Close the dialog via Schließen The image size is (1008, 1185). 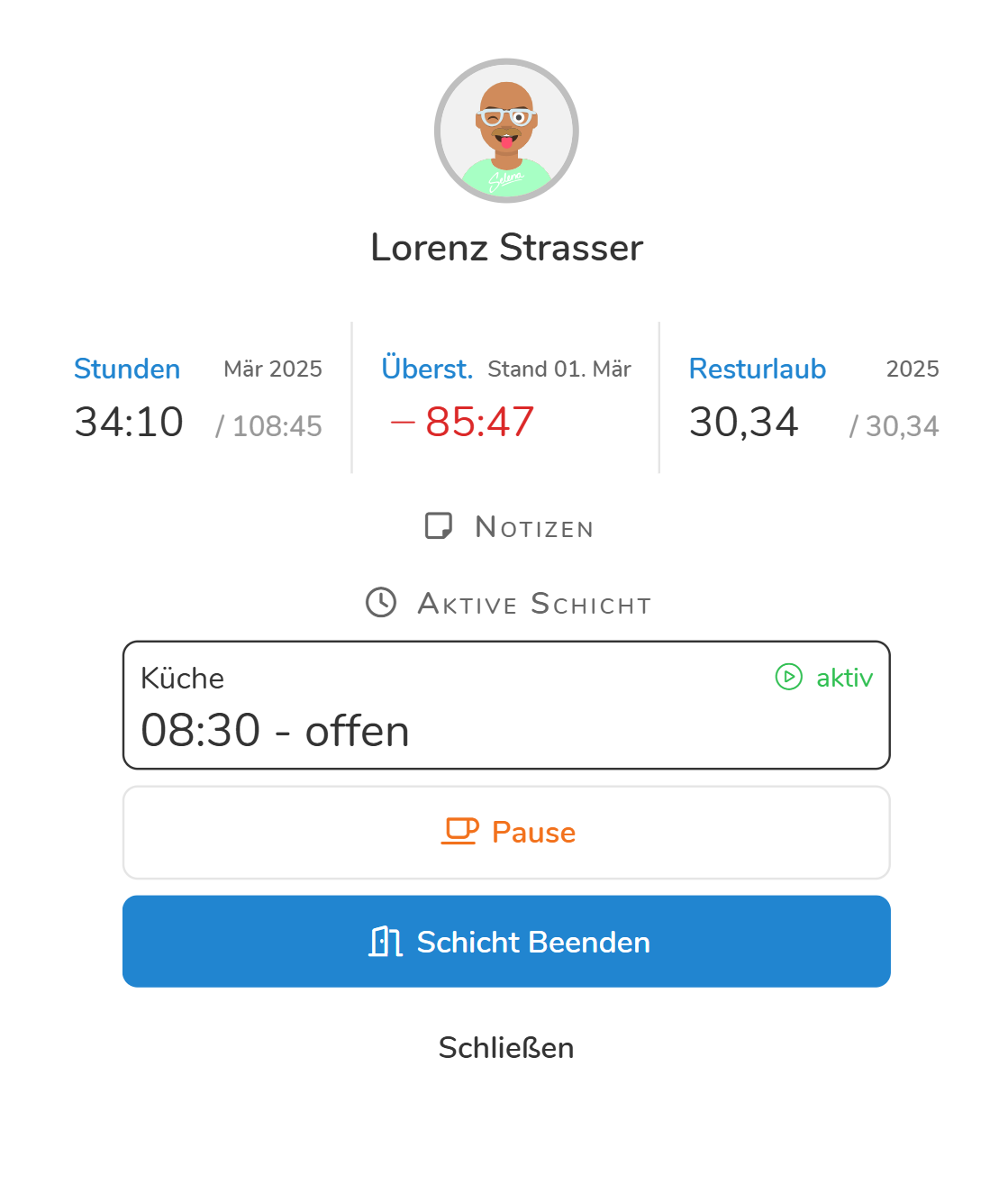pyautogui.click(x=505, y=1047)
